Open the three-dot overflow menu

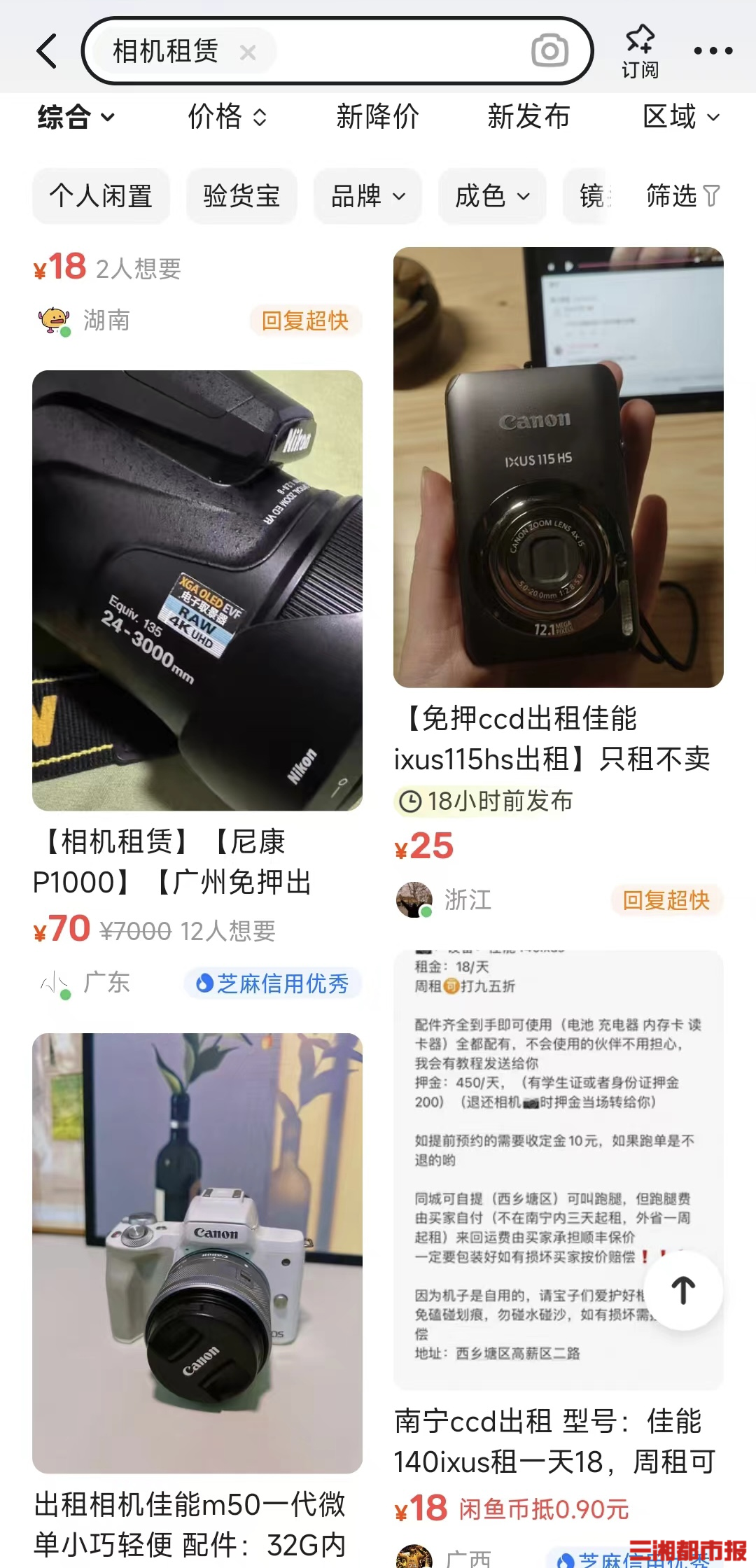[x=713, y=51]
